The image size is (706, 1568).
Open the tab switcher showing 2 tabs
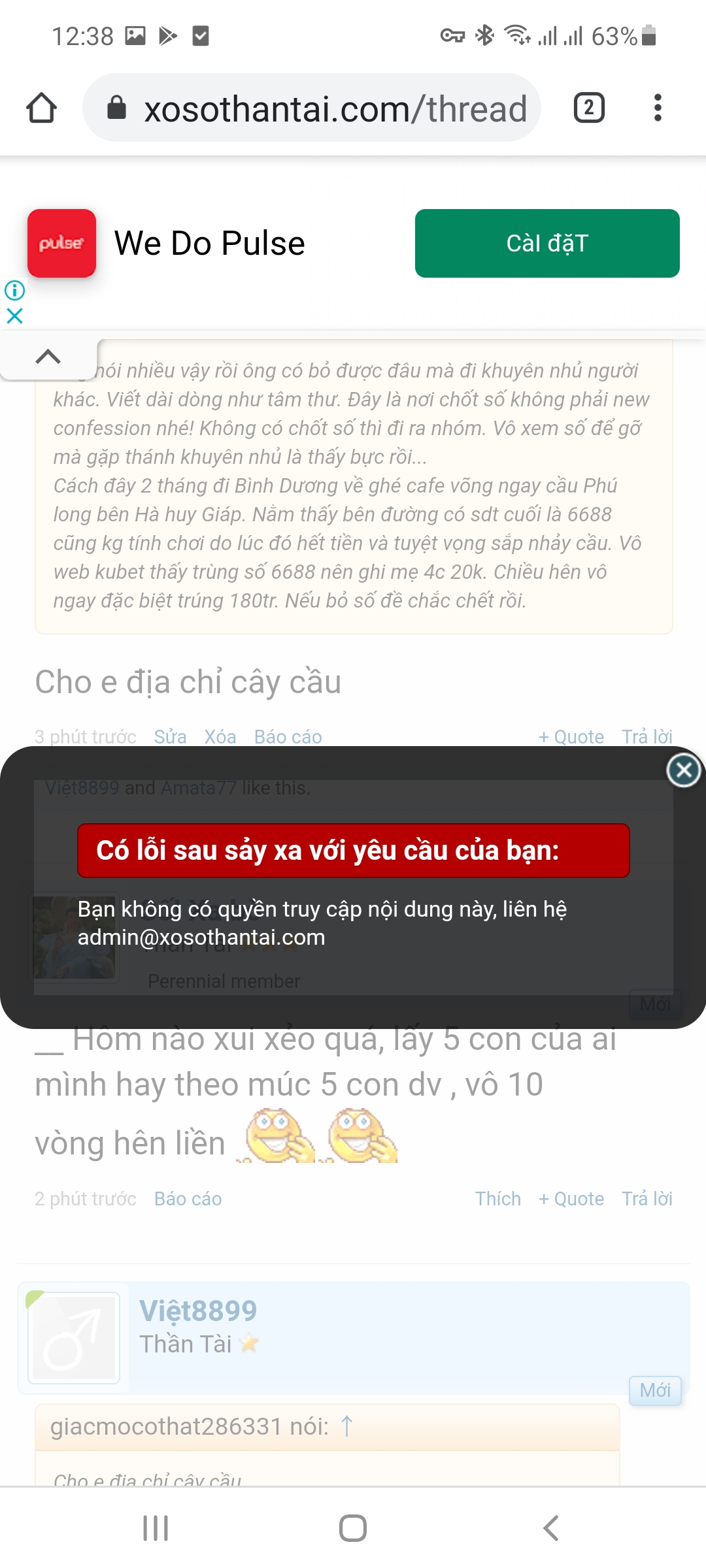tap(589, 108)
